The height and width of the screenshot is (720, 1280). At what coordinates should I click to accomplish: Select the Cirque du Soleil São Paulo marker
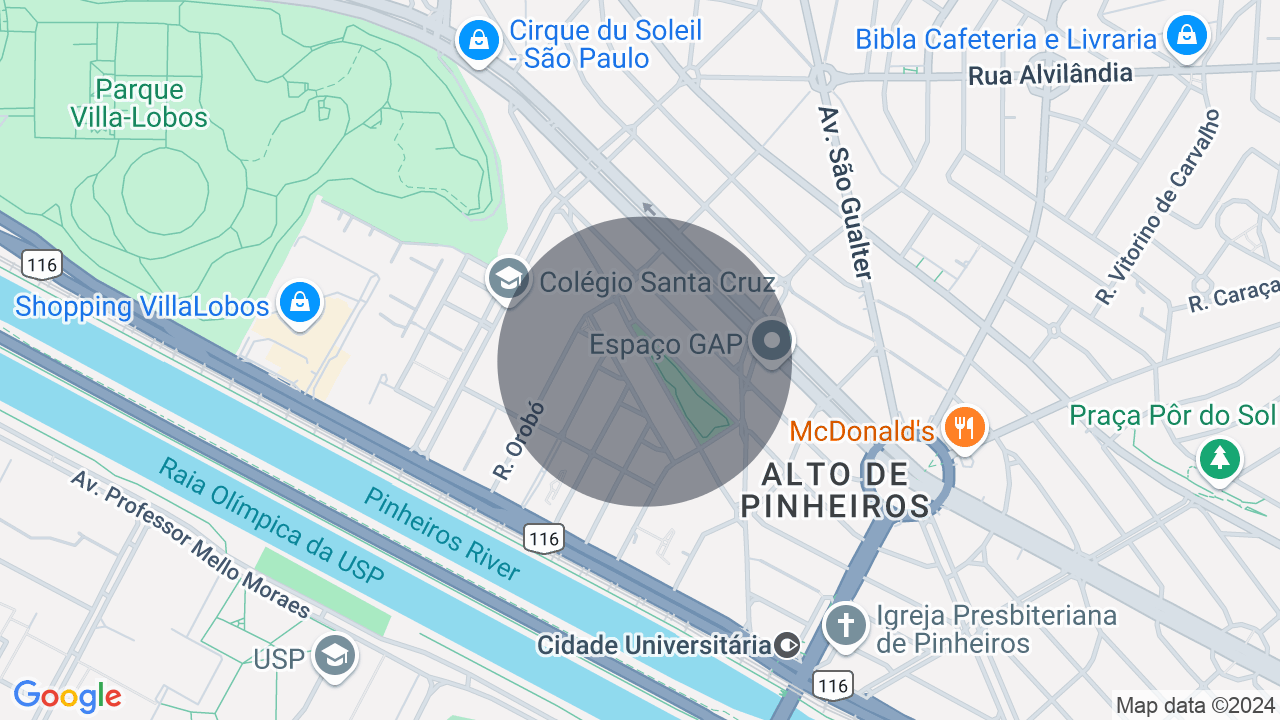coord(479,41)
